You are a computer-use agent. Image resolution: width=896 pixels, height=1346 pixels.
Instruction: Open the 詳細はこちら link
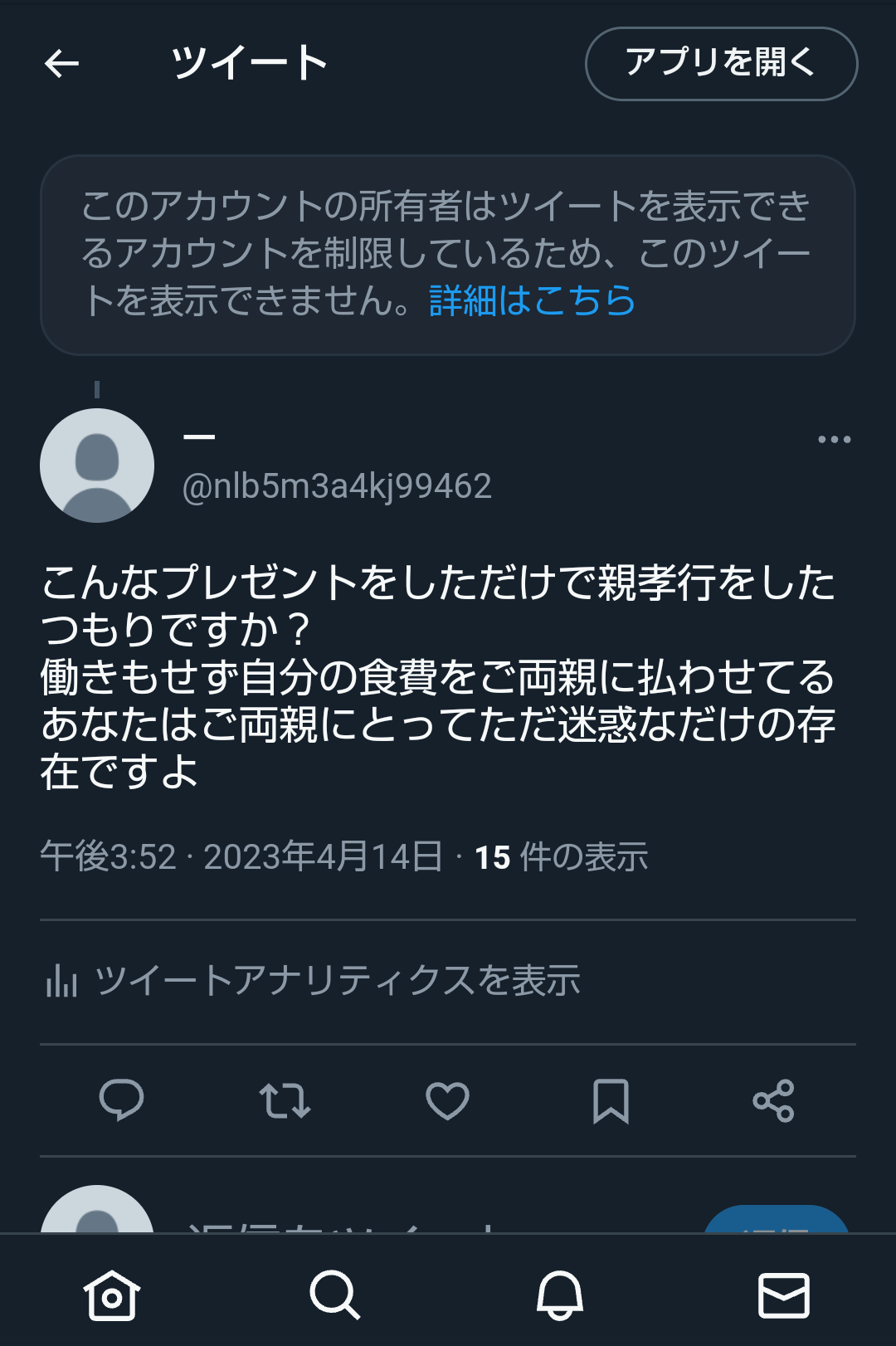click(532, 300)
